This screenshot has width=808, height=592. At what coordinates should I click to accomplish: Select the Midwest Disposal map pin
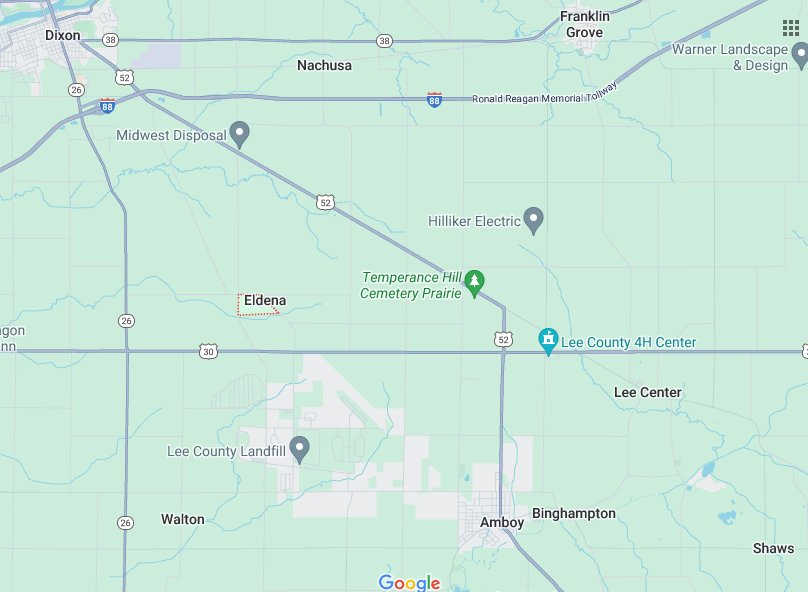click(239, 133)
